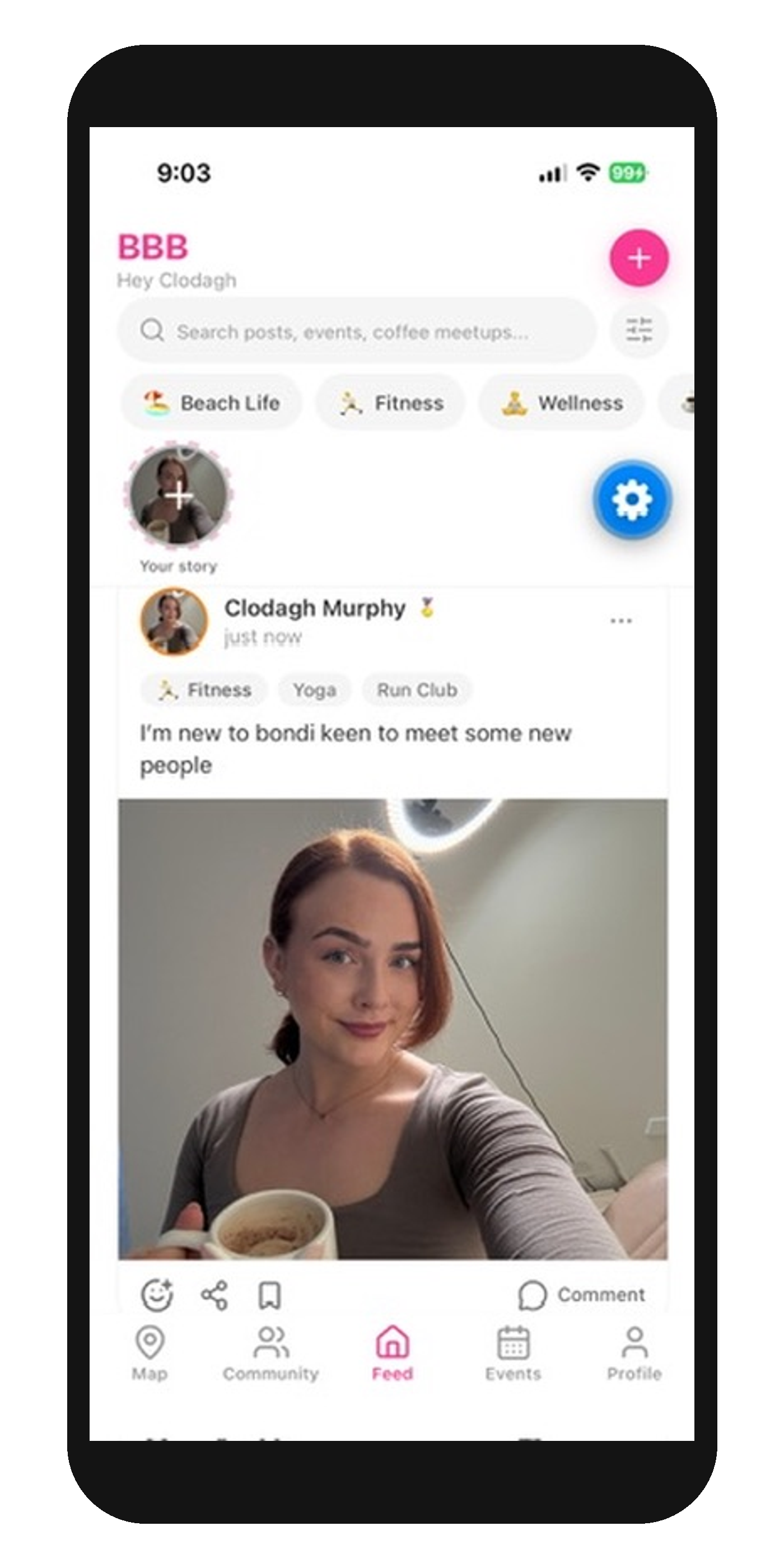Add to Your story
The width and height of the screenshot is (784, 1568).
[178, 496]
